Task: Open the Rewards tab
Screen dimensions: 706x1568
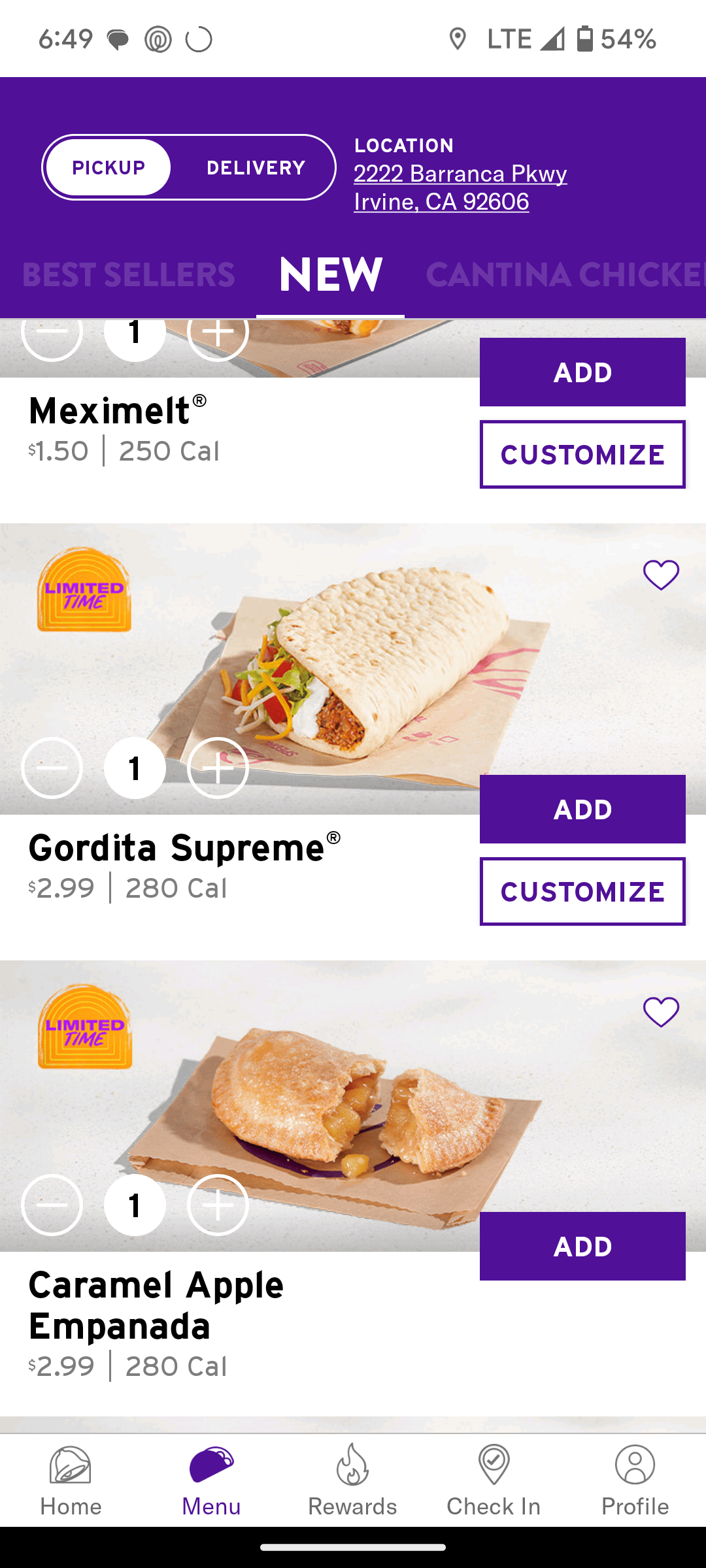Action: (352, 1481)
